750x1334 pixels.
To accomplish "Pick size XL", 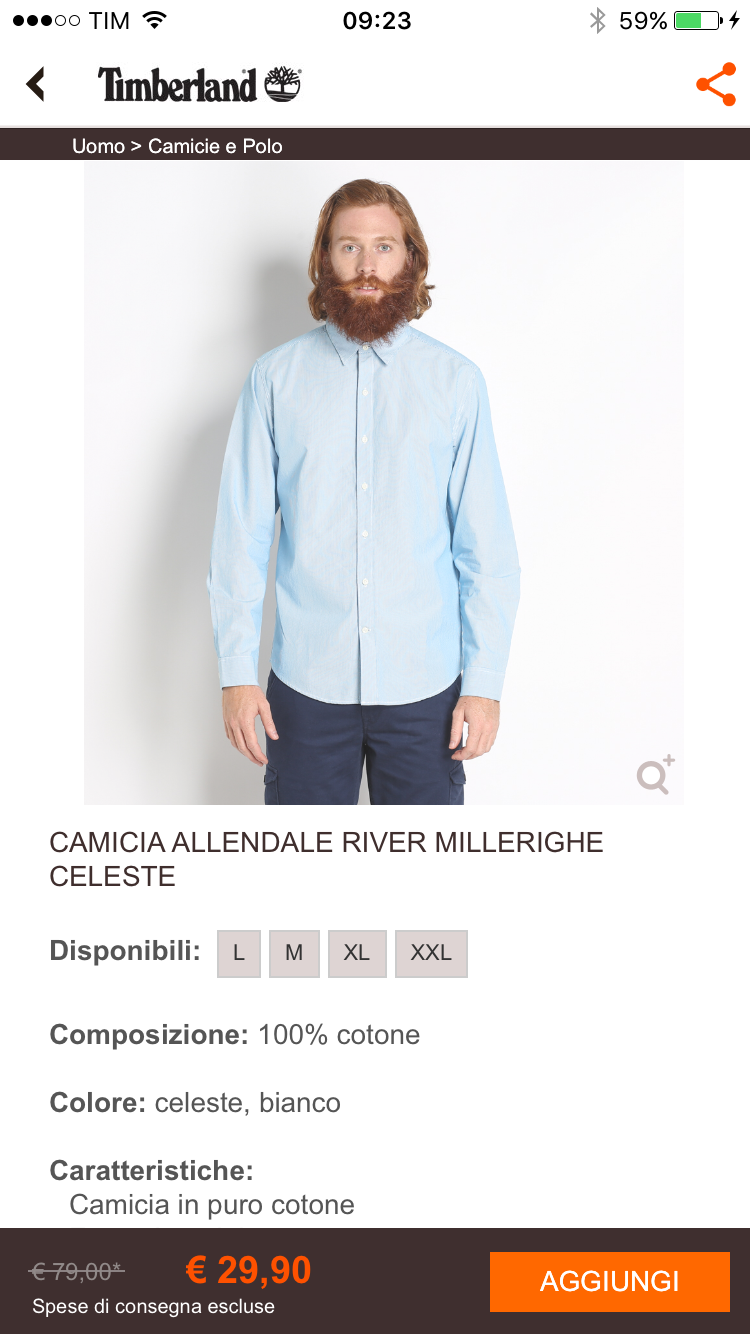I will pos(357,953).
